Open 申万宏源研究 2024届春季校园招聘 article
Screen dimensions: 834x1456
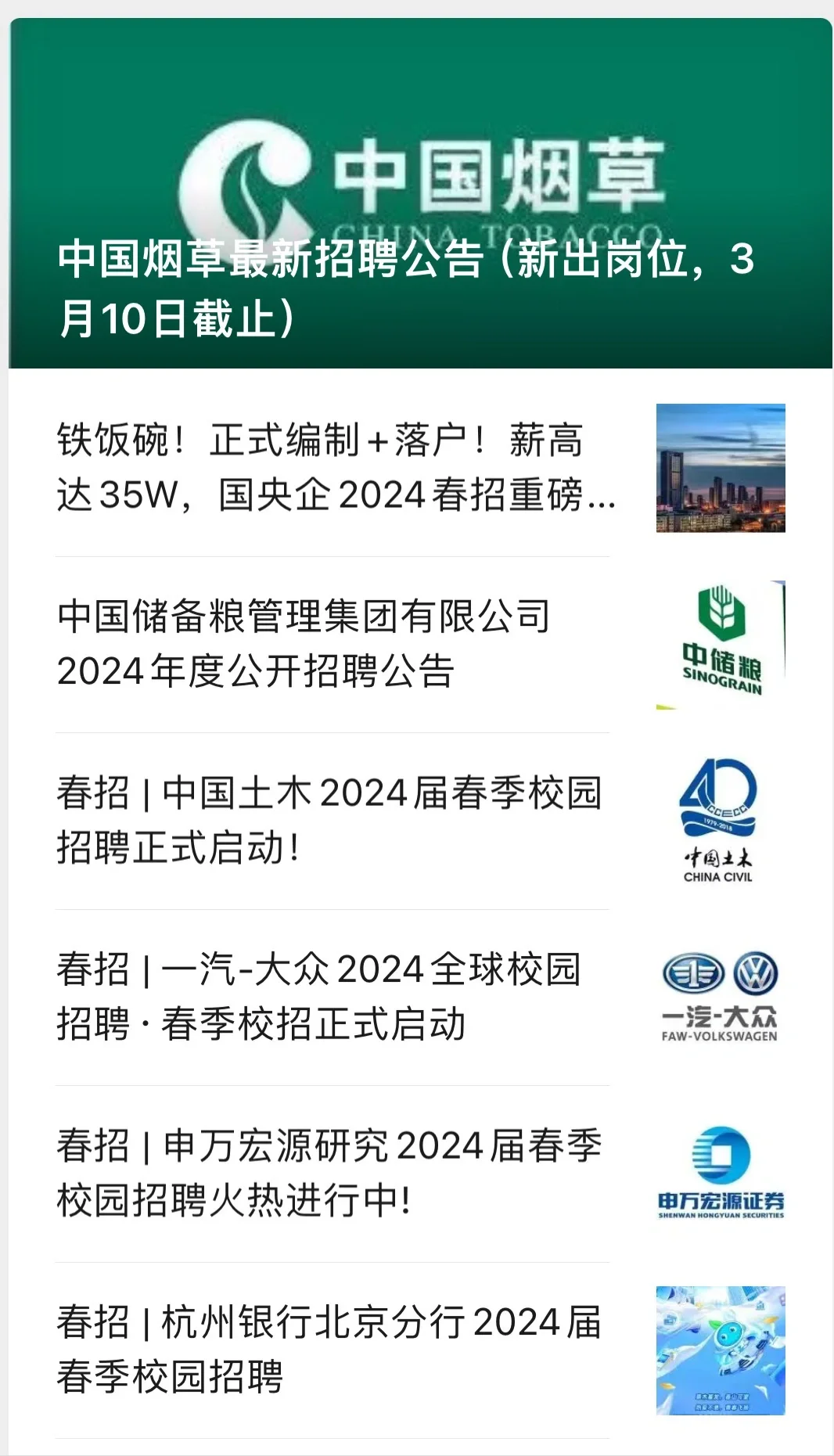[x=420, y=1174]
